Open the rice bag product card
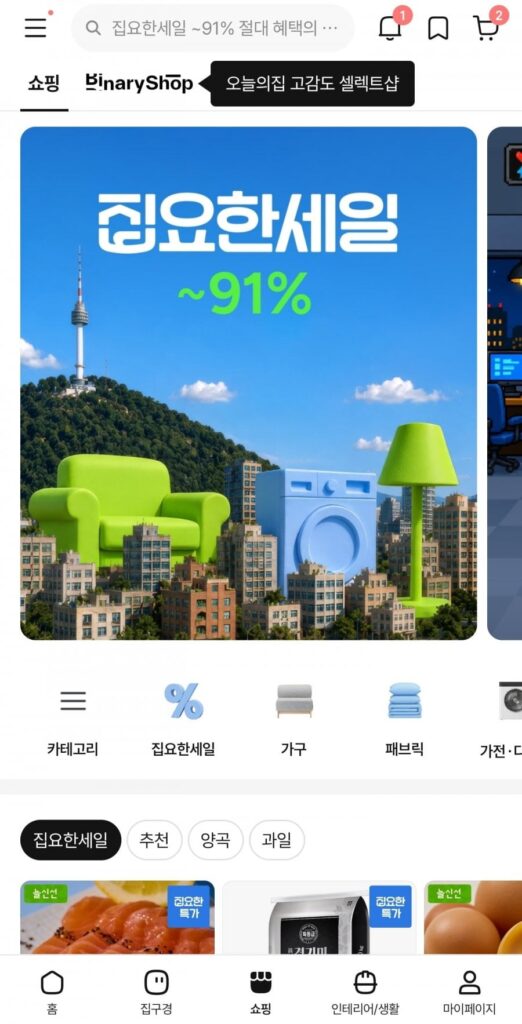This screenshot has height=1024, width=522. (319, 918)
